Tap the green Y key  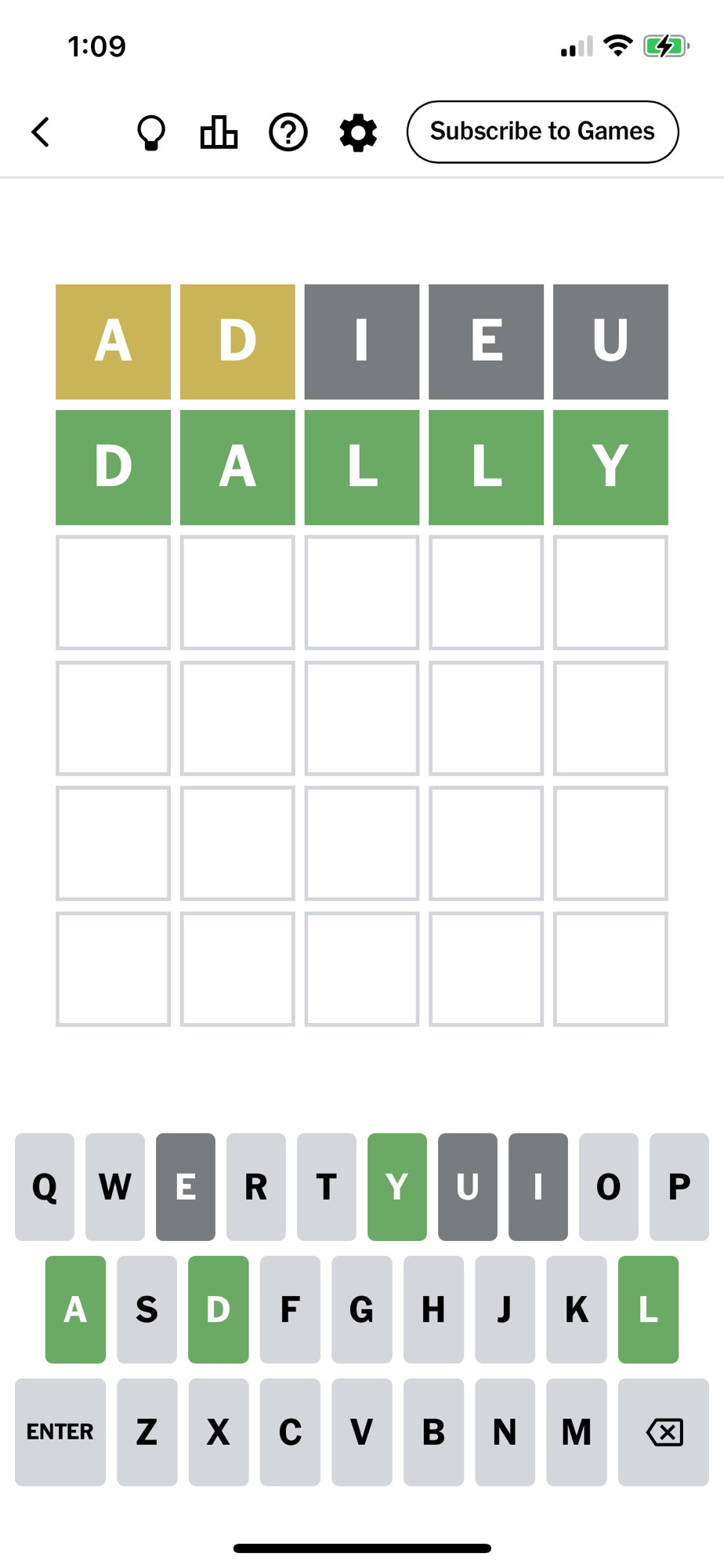(x=397, y=1186)
